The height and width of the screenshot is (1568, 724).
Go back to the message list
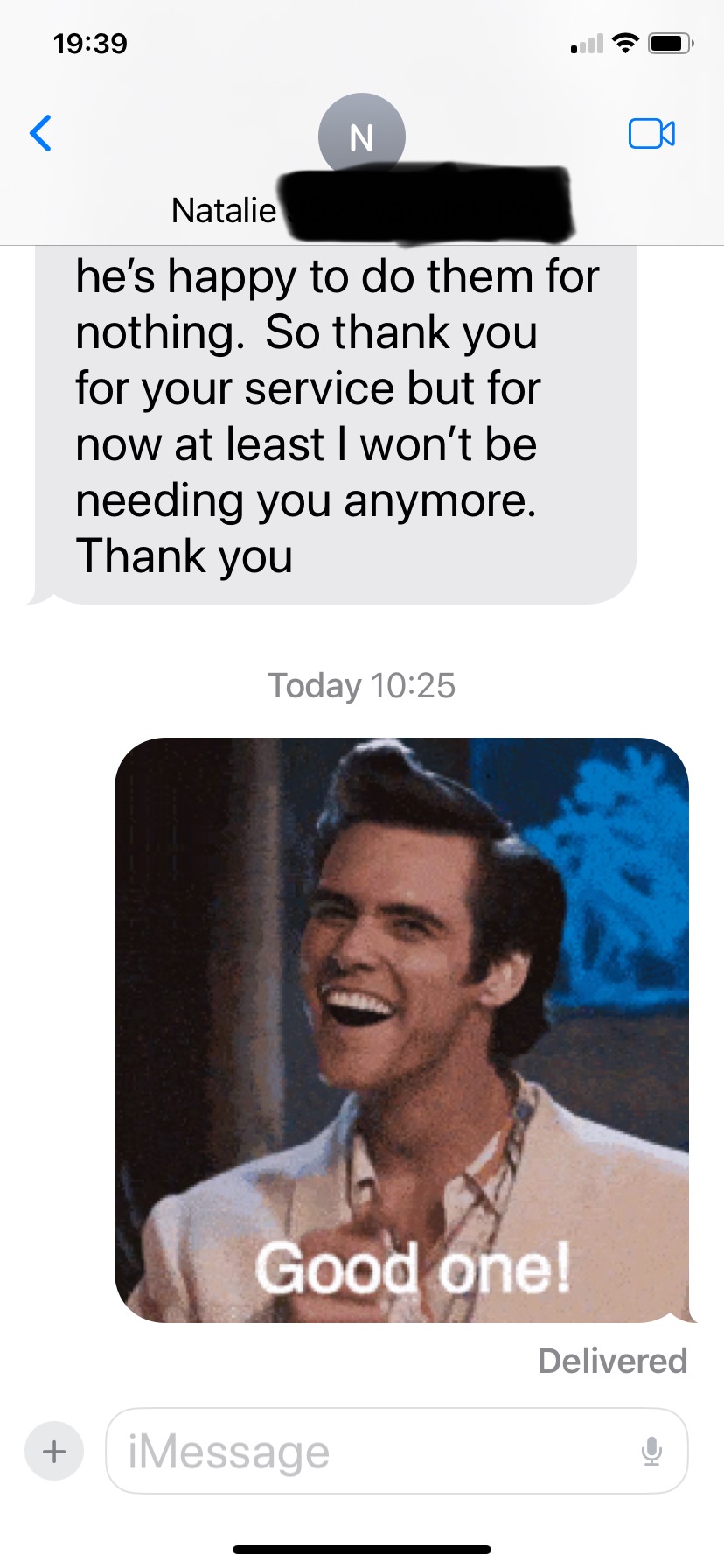pos(40,133)
